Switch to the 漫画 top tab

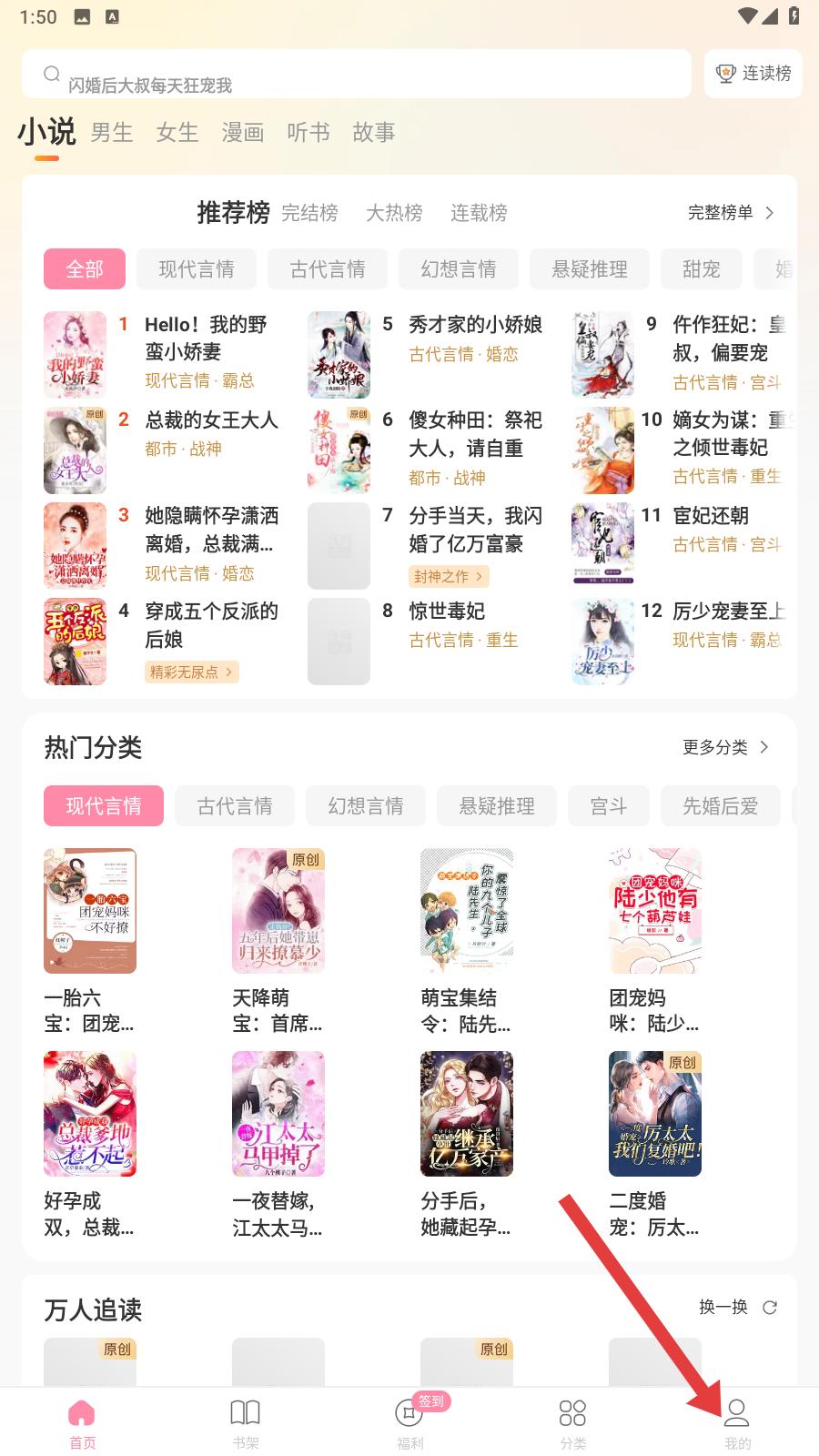point(243,133)
